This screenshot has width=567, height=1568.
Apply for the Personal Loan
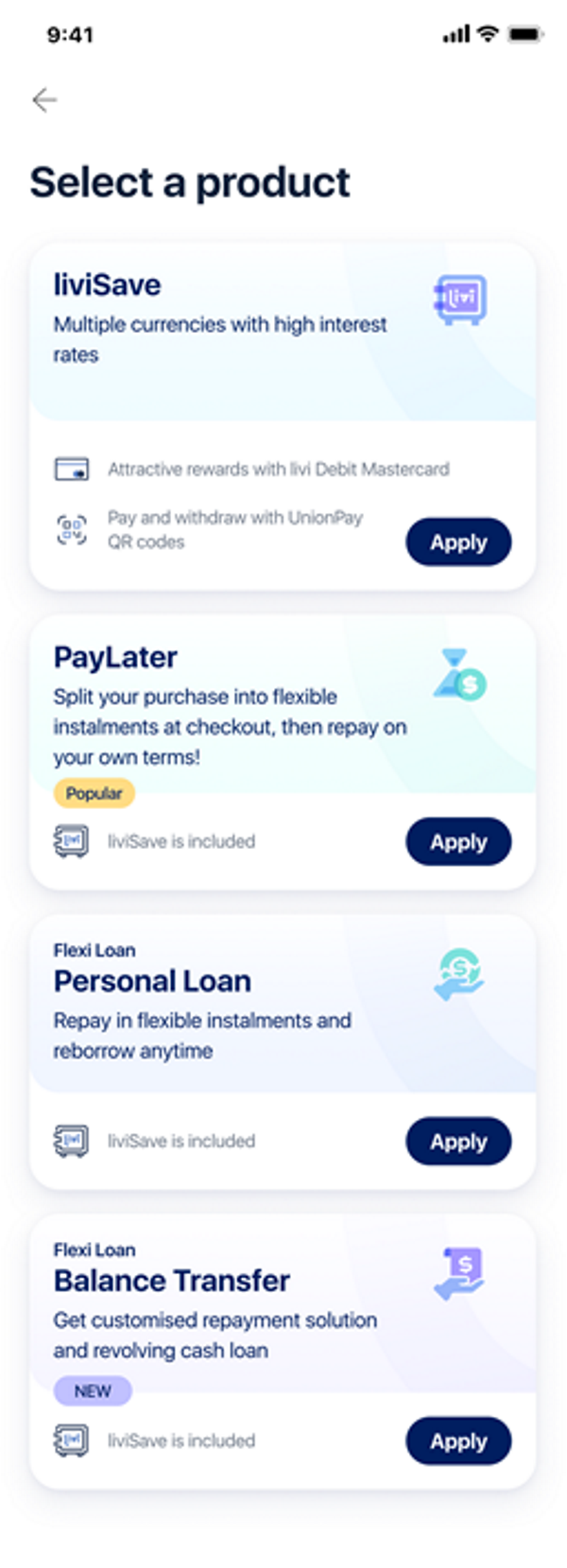pos(458,1142)
